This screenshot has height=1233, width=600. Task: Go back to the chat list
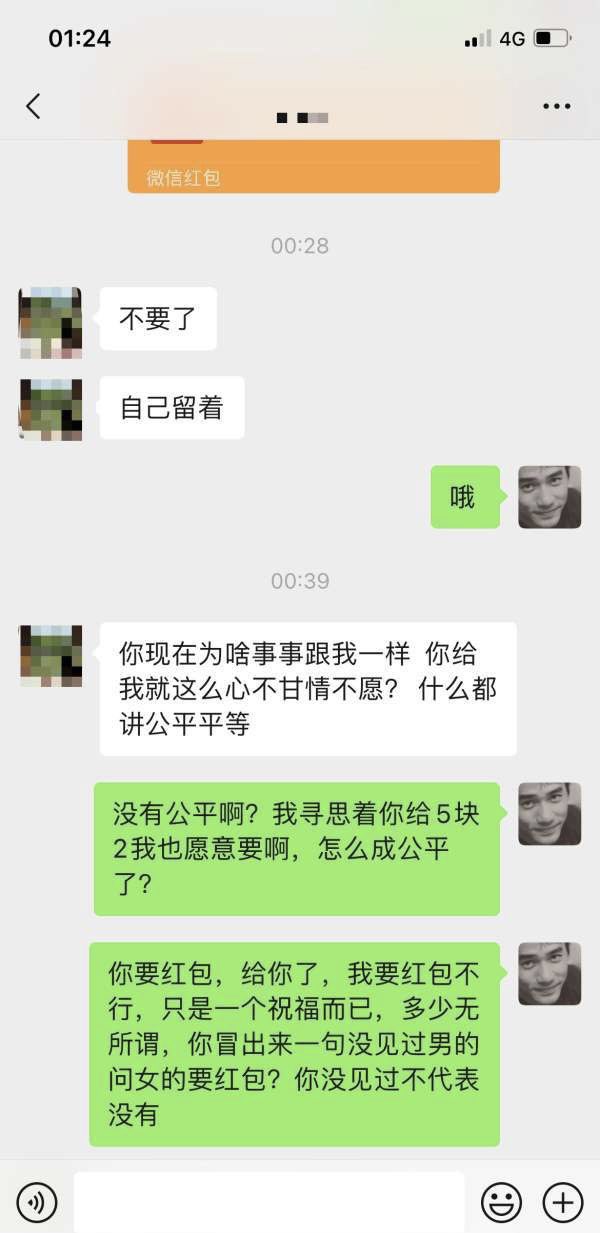33,106
